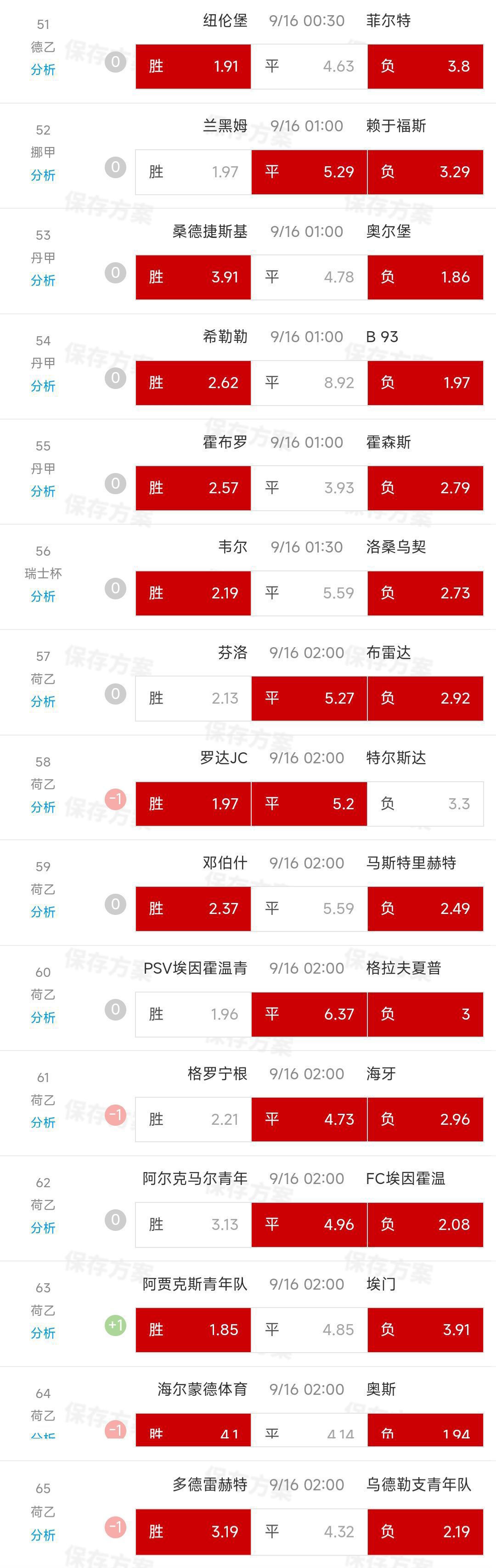Image resolution: width=496 pixels, height=1568 pixels.
Task: Select 平 4.85 for 阿贾克斯青年队 vs 埃门
Action: click(x=309, y=1330)
